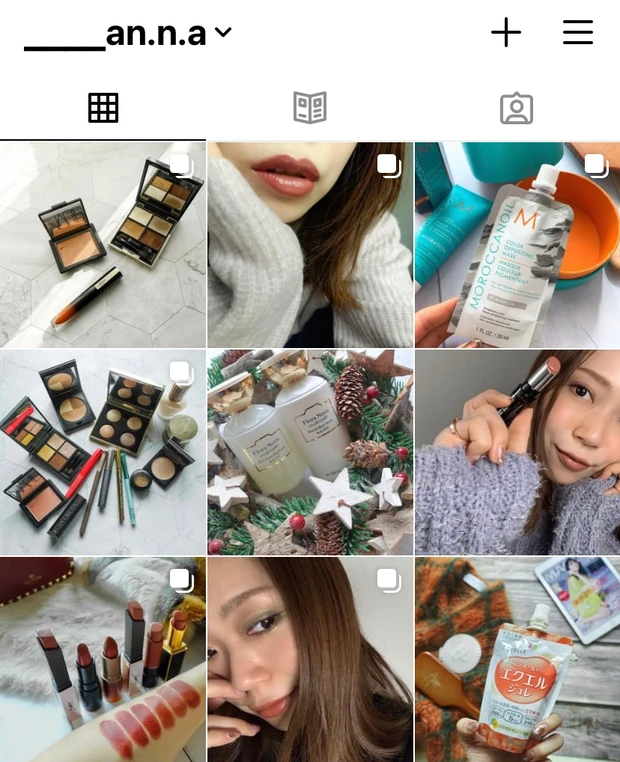Open the hamburger menu

[578, 33]
